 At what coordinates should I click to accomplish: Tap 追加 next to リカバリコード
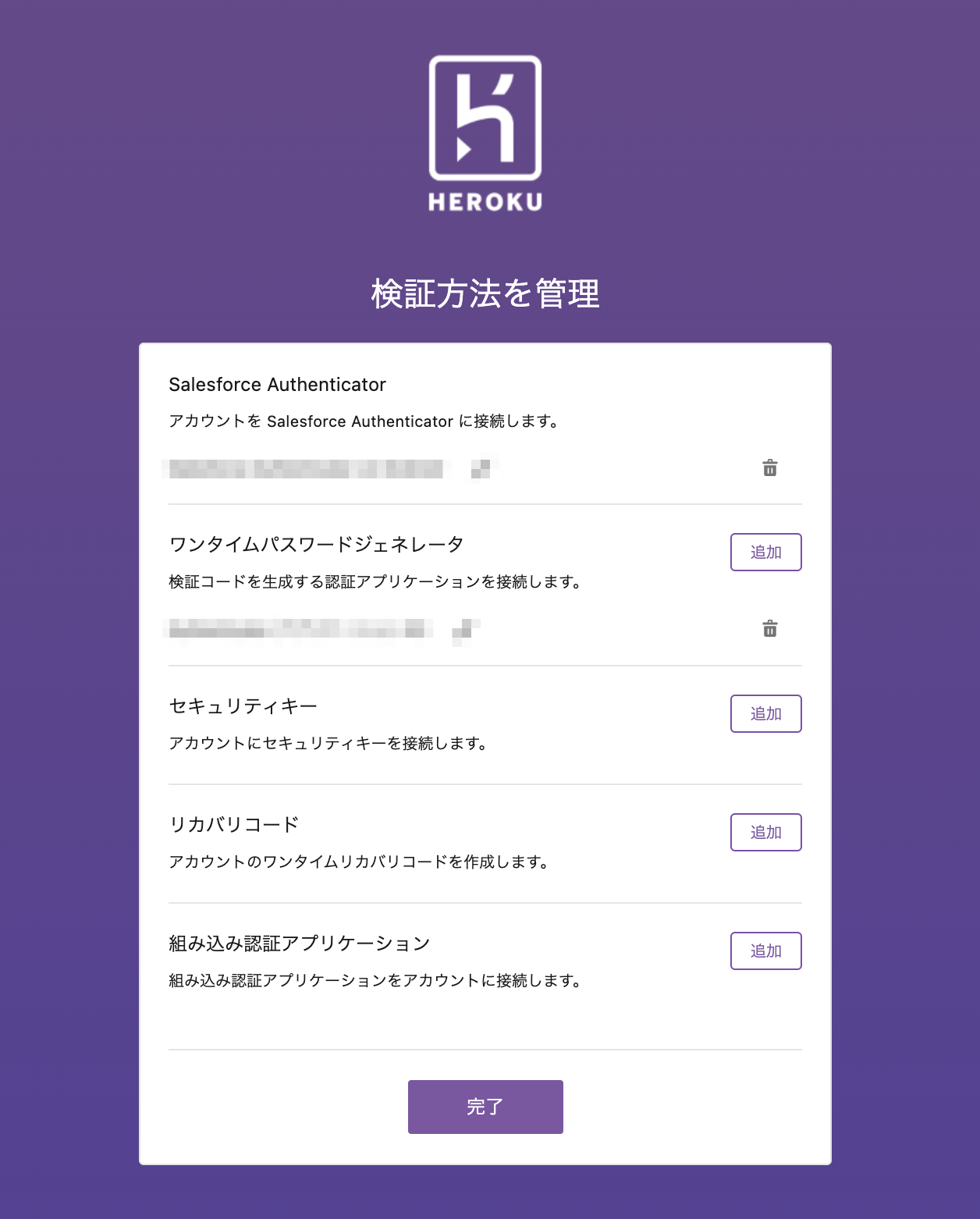click(x=765, y=833)
